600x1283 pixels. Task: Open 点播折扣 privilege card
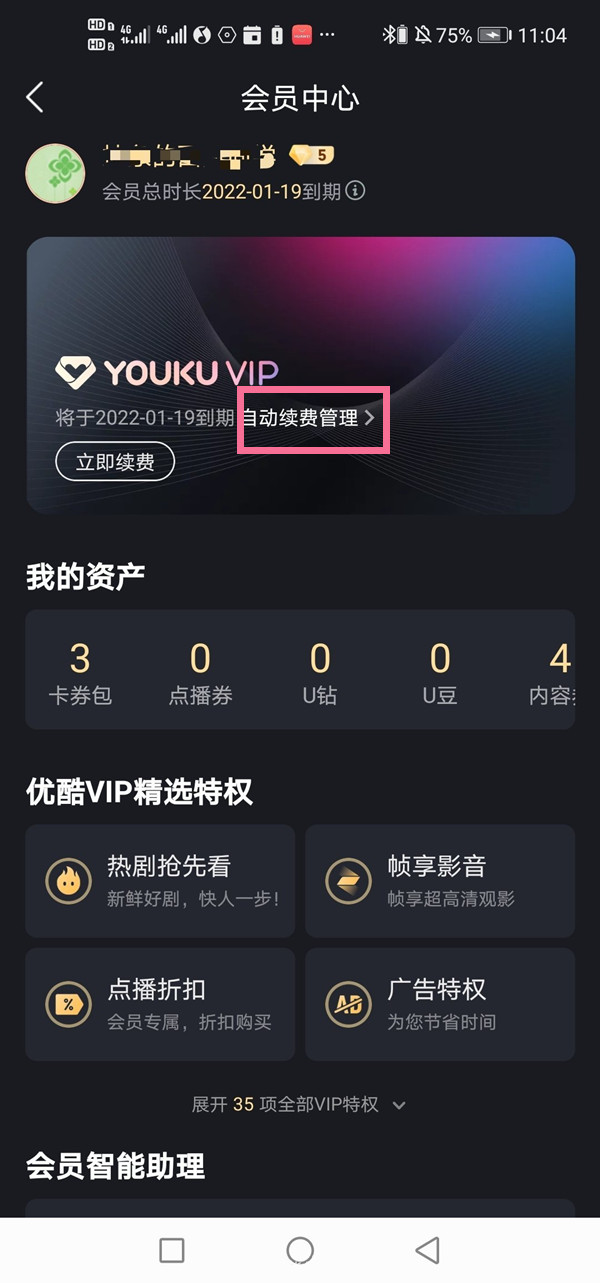click(160, 1004)
